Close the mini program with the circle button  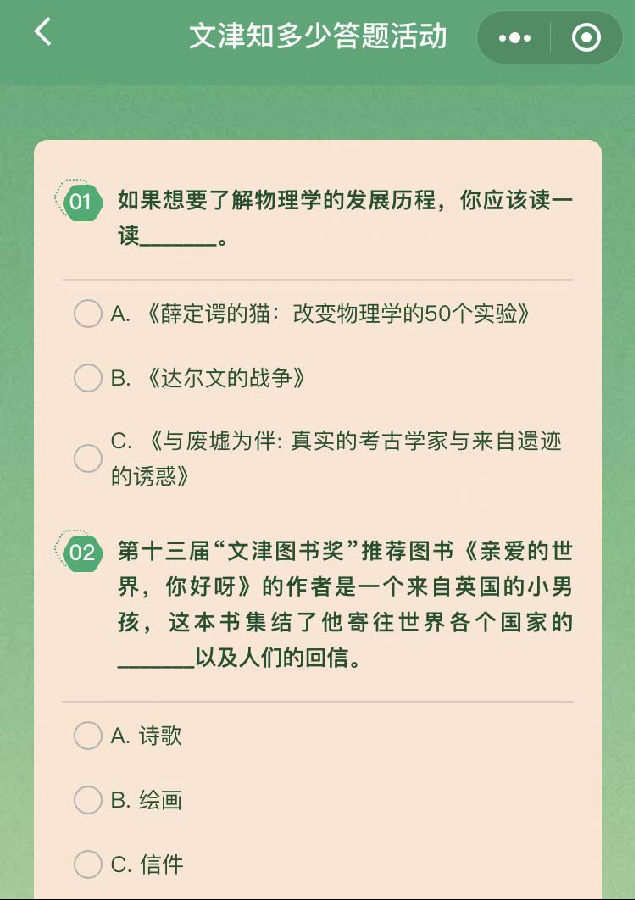[586, 38]
